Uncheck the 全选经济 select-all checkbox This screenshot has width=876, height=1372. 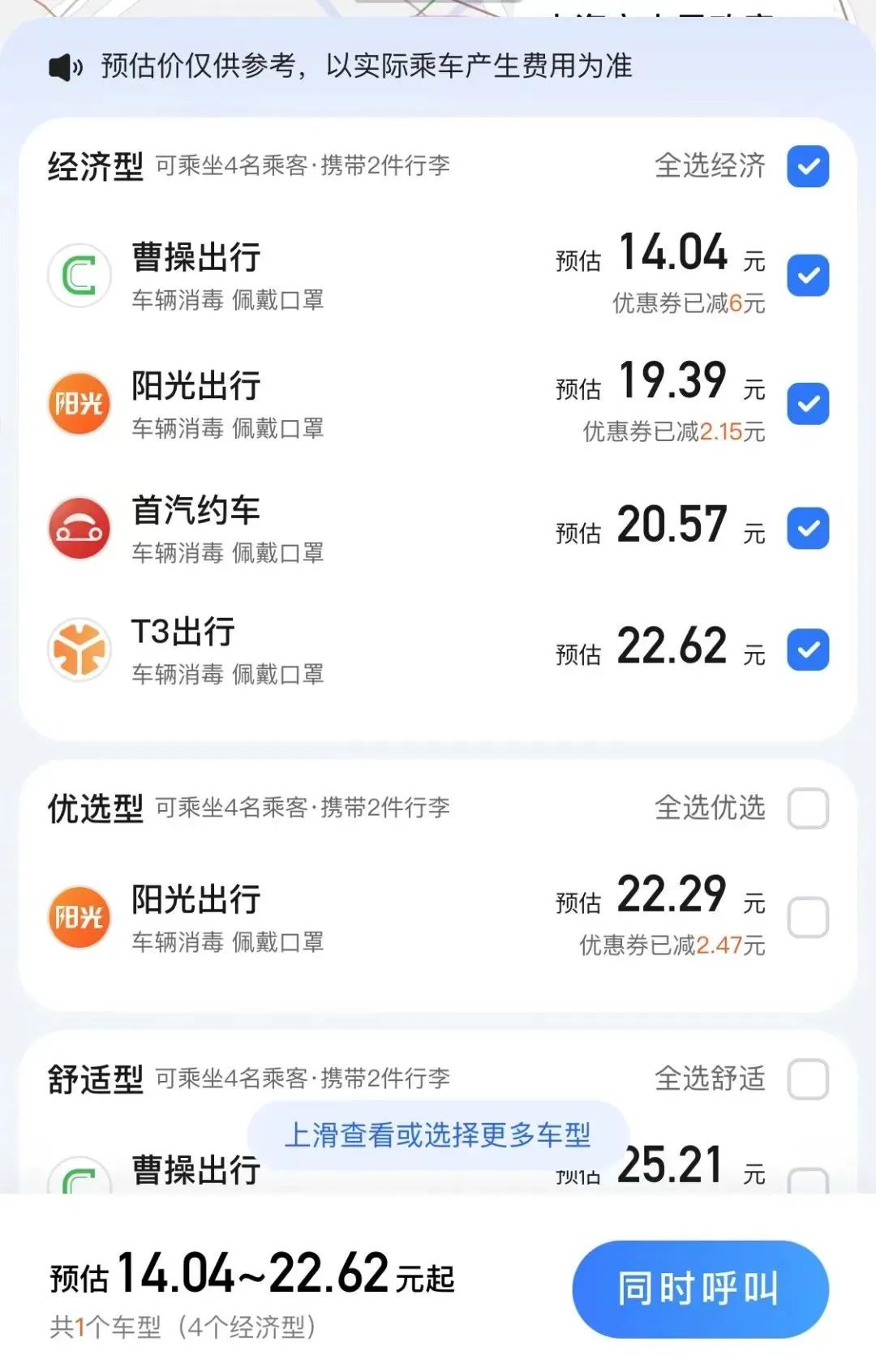point(808,166)
